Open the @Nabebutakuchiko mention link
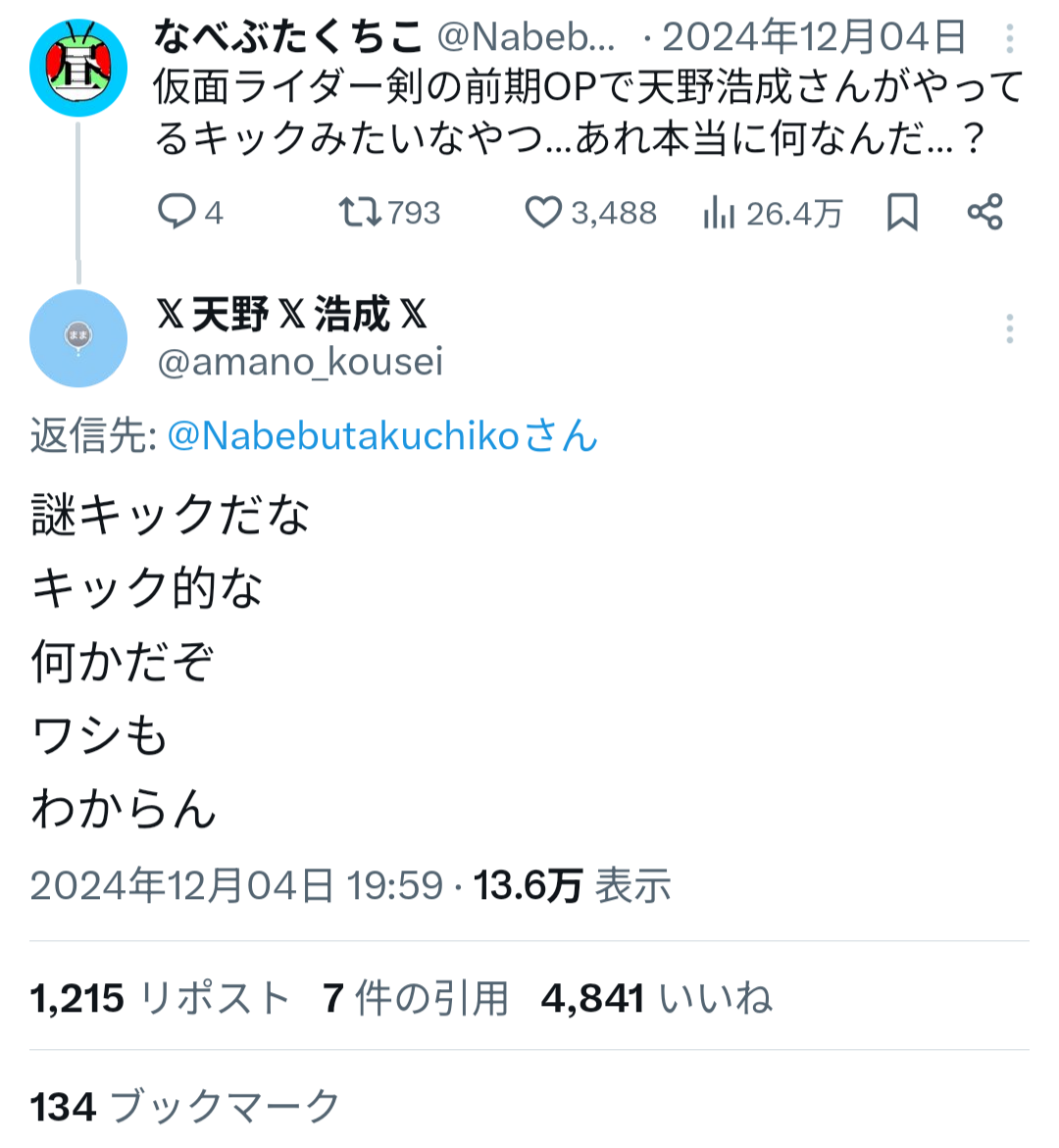 pos(382,435)
